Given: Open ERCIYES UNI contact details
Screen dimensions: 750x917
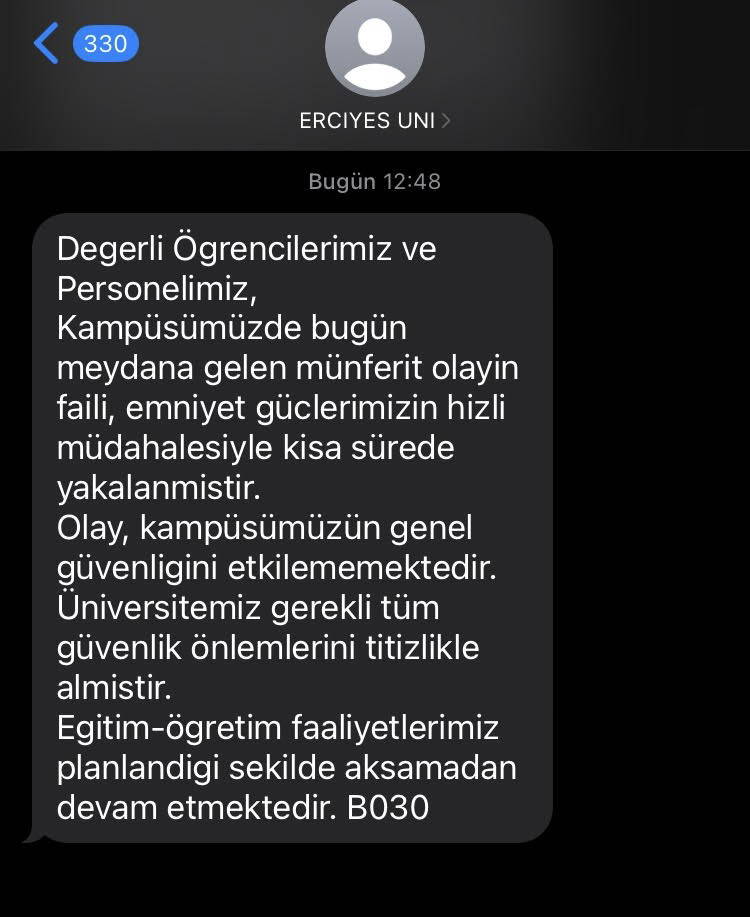Looking at the screenshot, I should (375, 120).
